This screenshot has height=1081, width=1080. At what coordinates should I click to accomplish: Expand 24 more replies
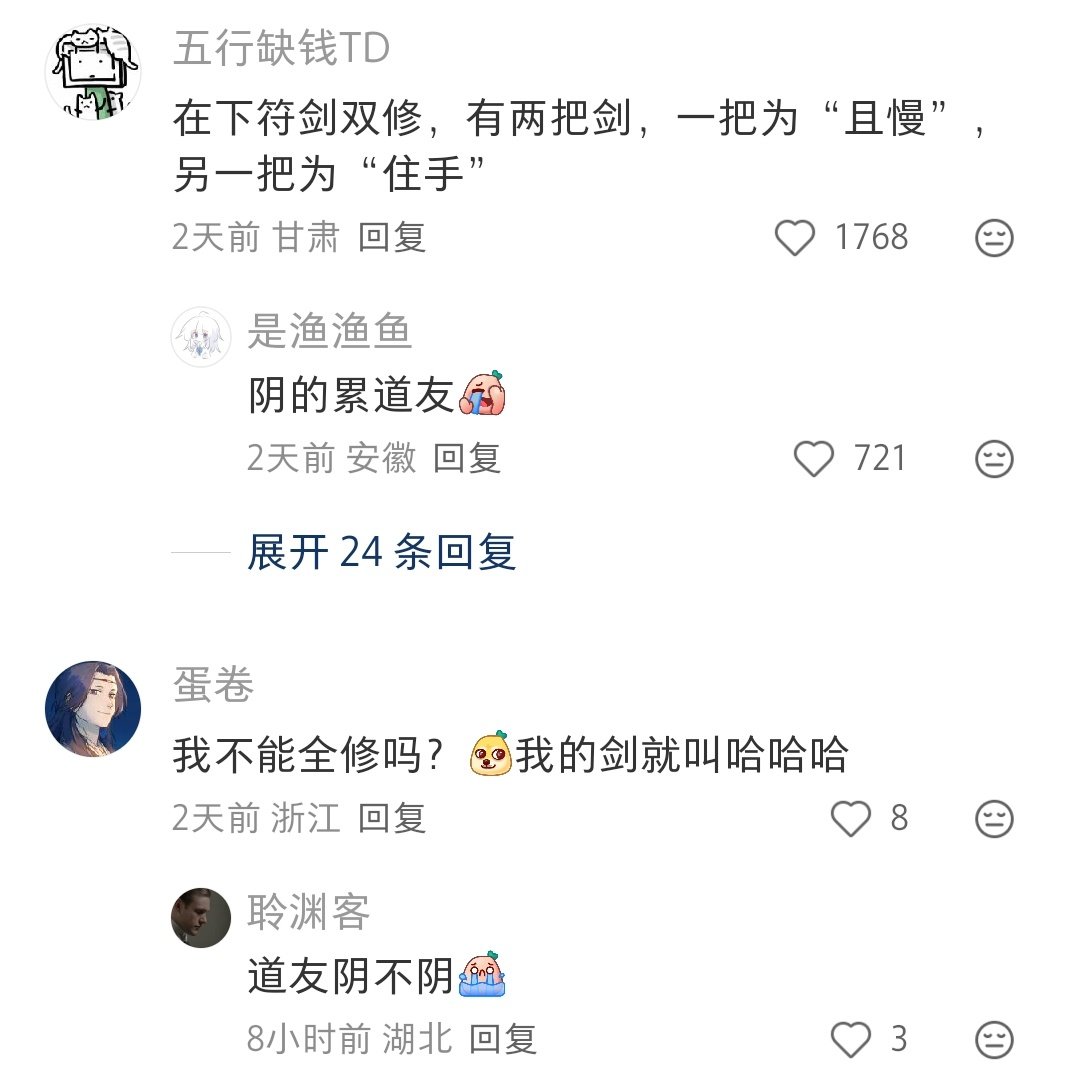tap(381, 552)
